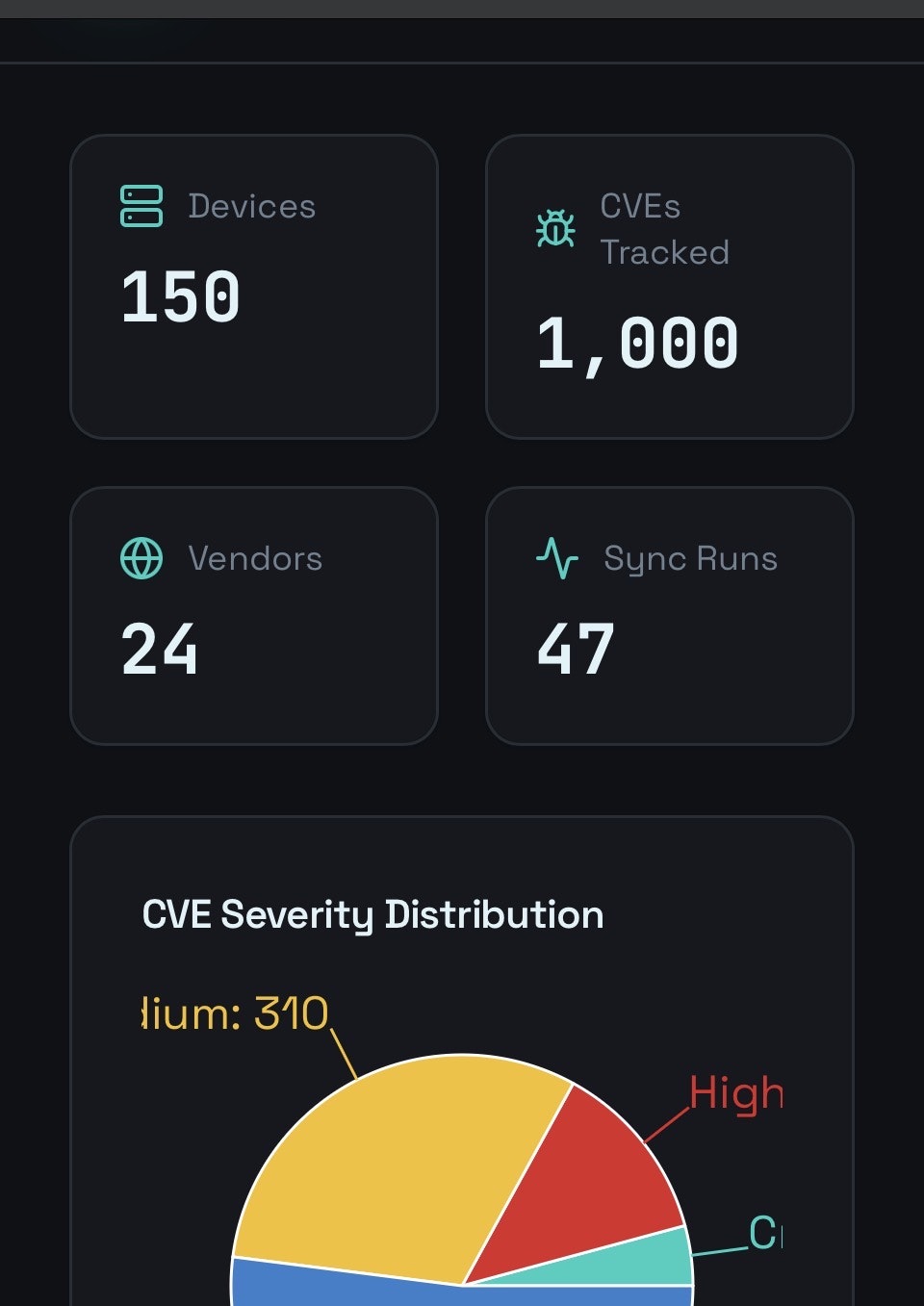
Task: Select the 1,000 CVE count value
Action: click(x=638, y=344)
